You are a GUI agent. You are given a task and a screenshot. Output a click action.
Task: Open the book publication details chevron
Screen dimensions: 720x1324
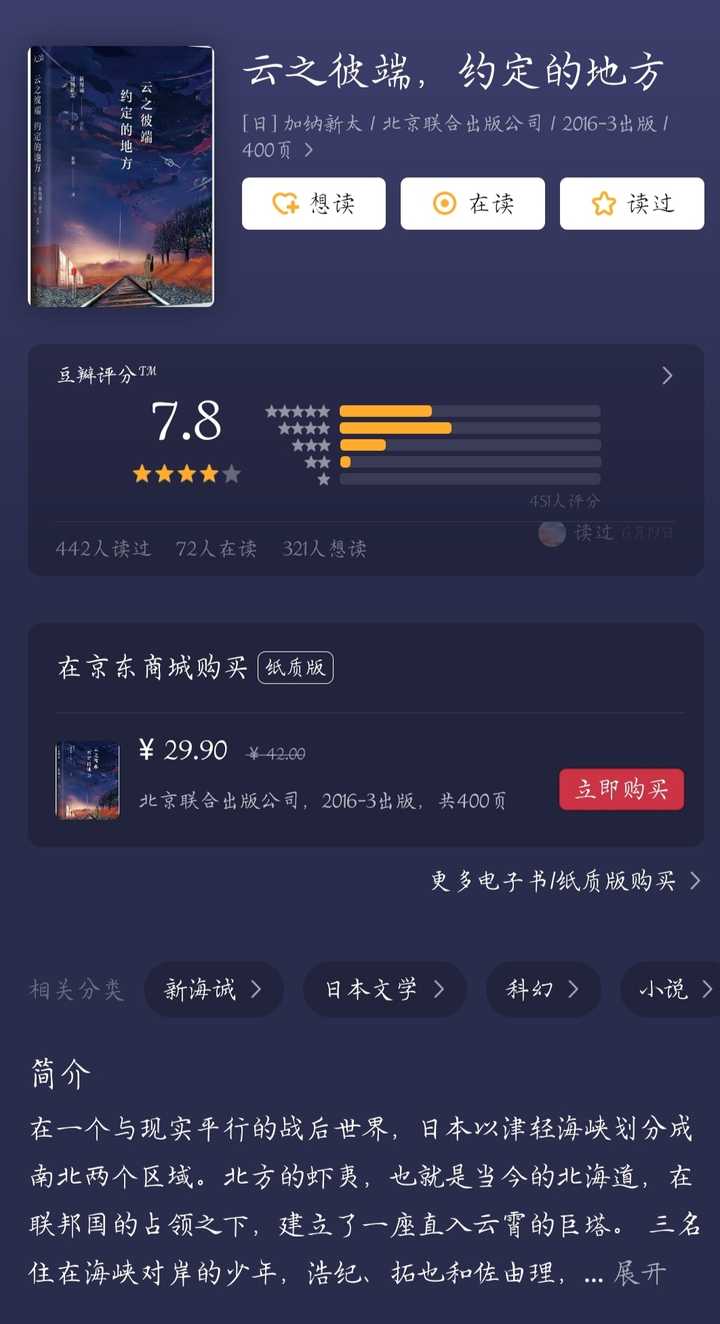pos(308,150)
